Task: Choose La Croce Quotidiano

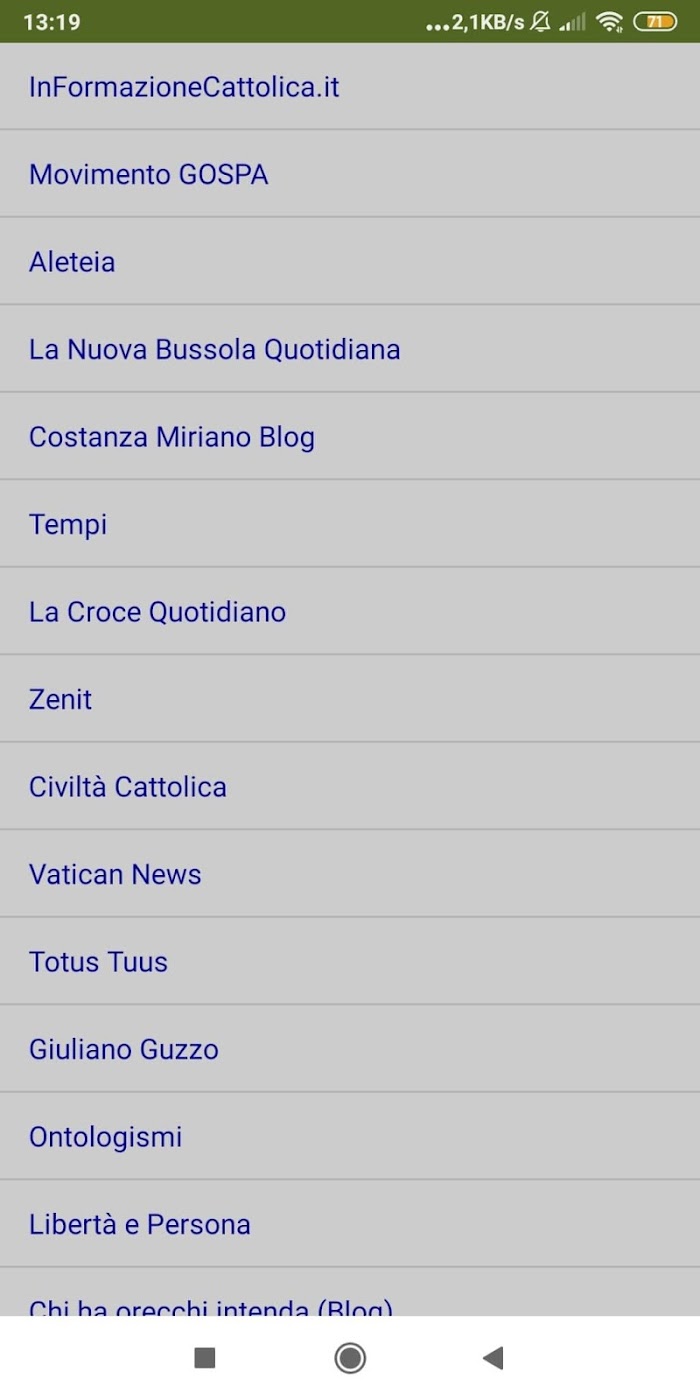Action: click(350, 611)
